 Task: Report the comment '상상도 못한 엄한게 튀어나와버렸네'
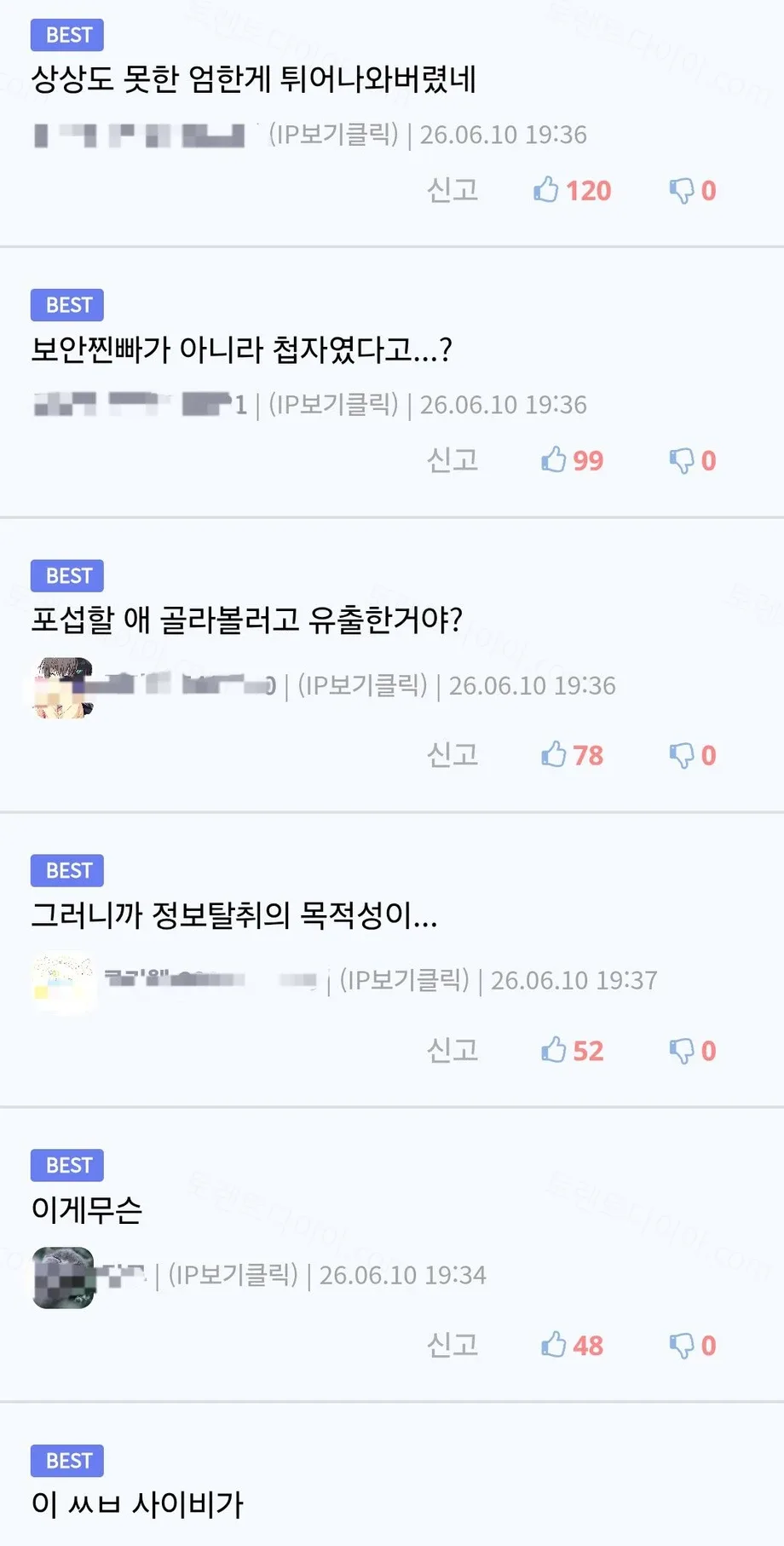(453, 189)
